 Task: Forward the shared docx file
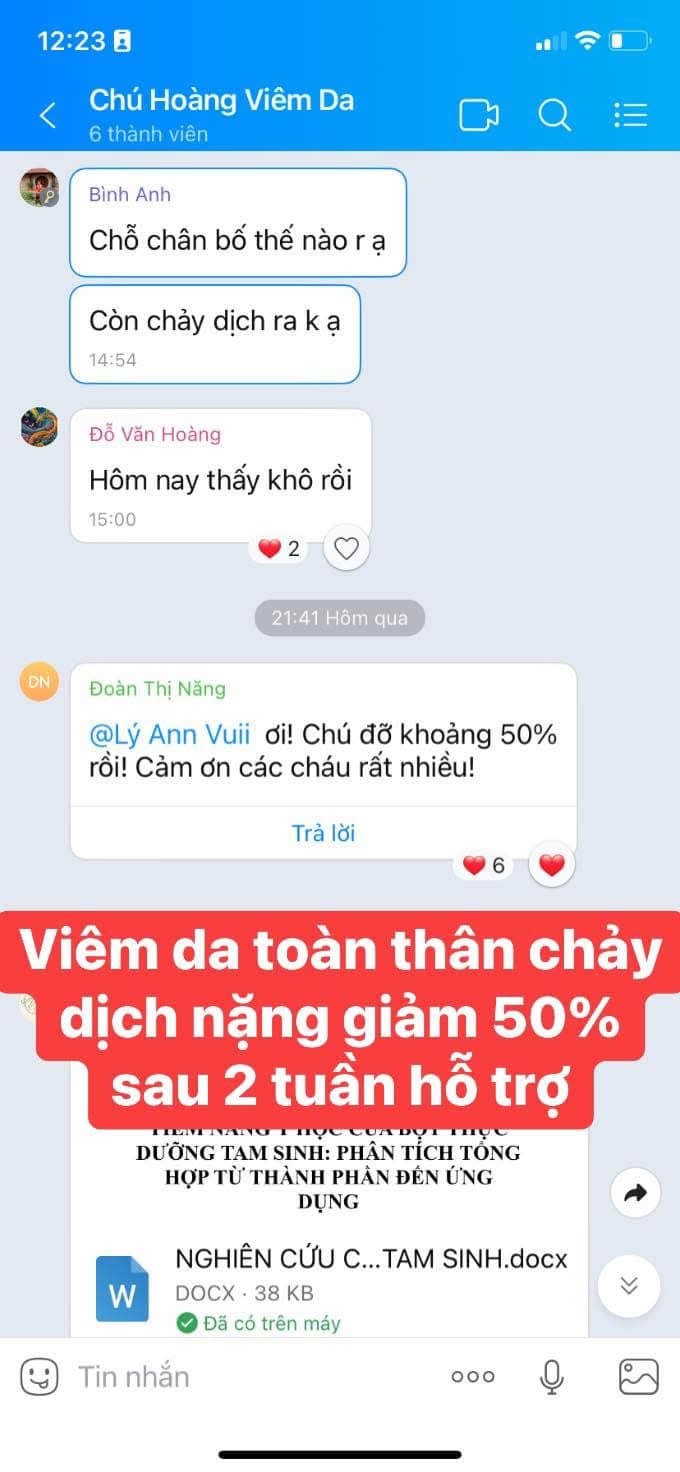(x=636, y=1192)
